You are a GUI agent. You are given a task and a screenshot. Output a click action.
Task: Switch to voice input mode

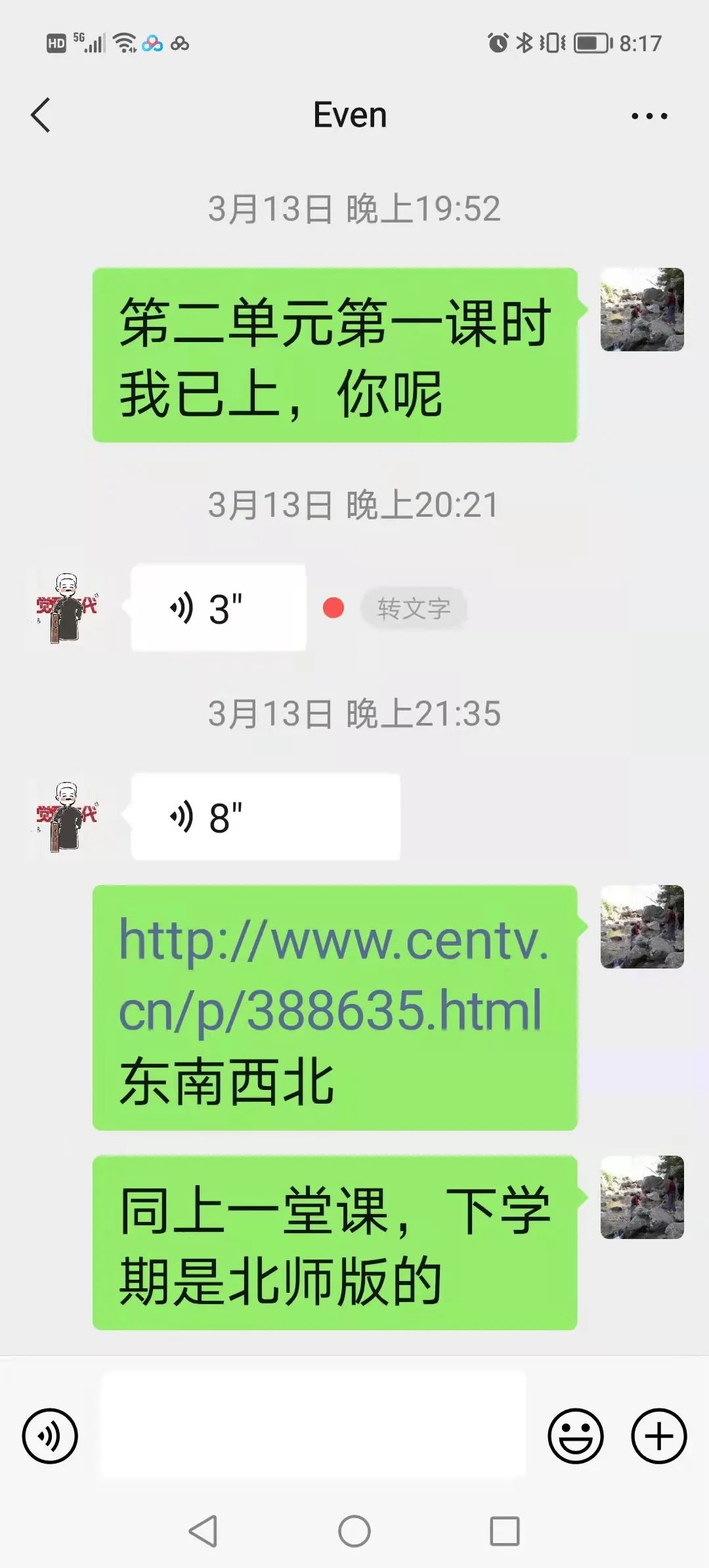(x=50, y=1435)
